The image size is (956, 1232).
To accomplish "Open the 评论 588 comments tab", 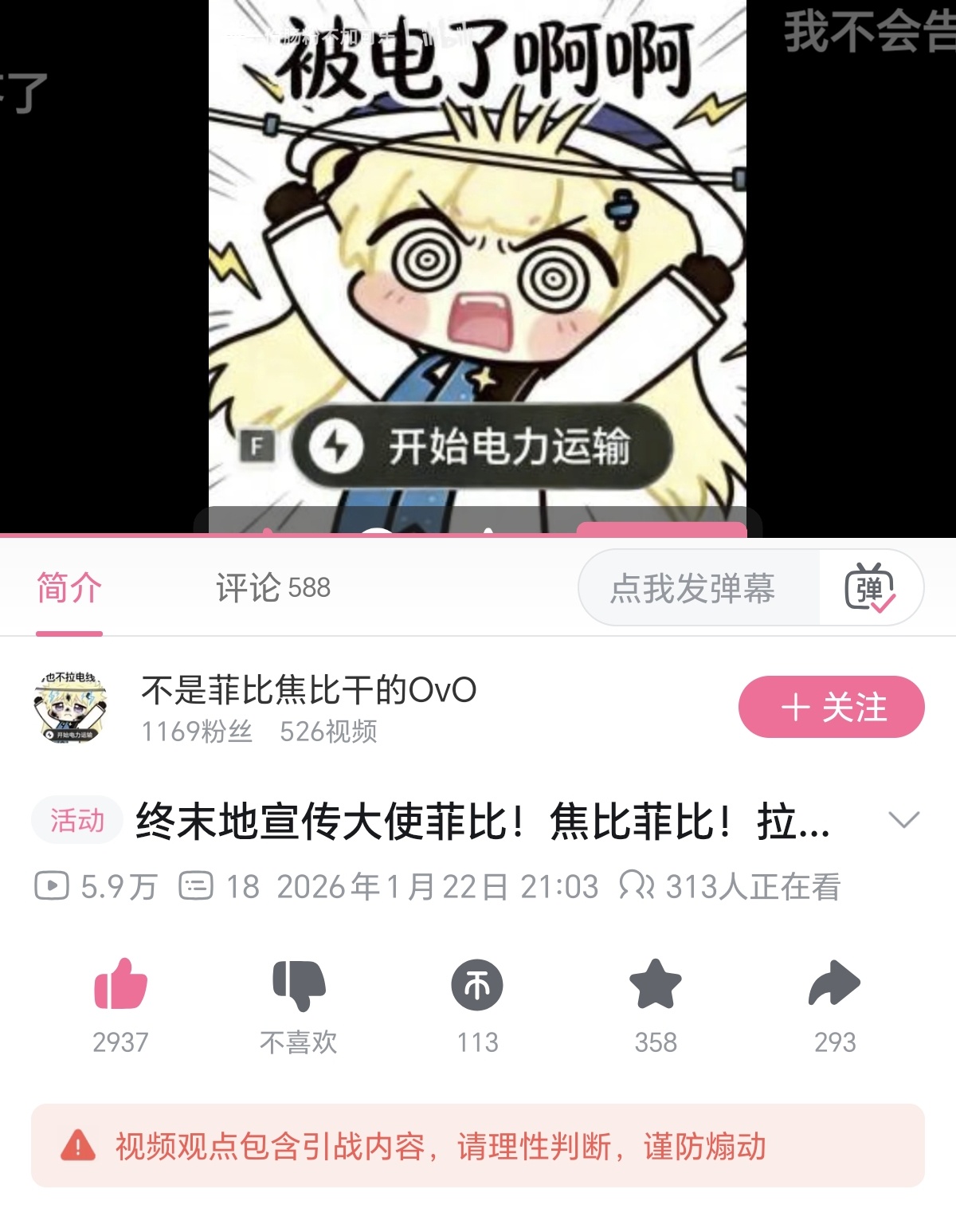I will tap(272, 589).
